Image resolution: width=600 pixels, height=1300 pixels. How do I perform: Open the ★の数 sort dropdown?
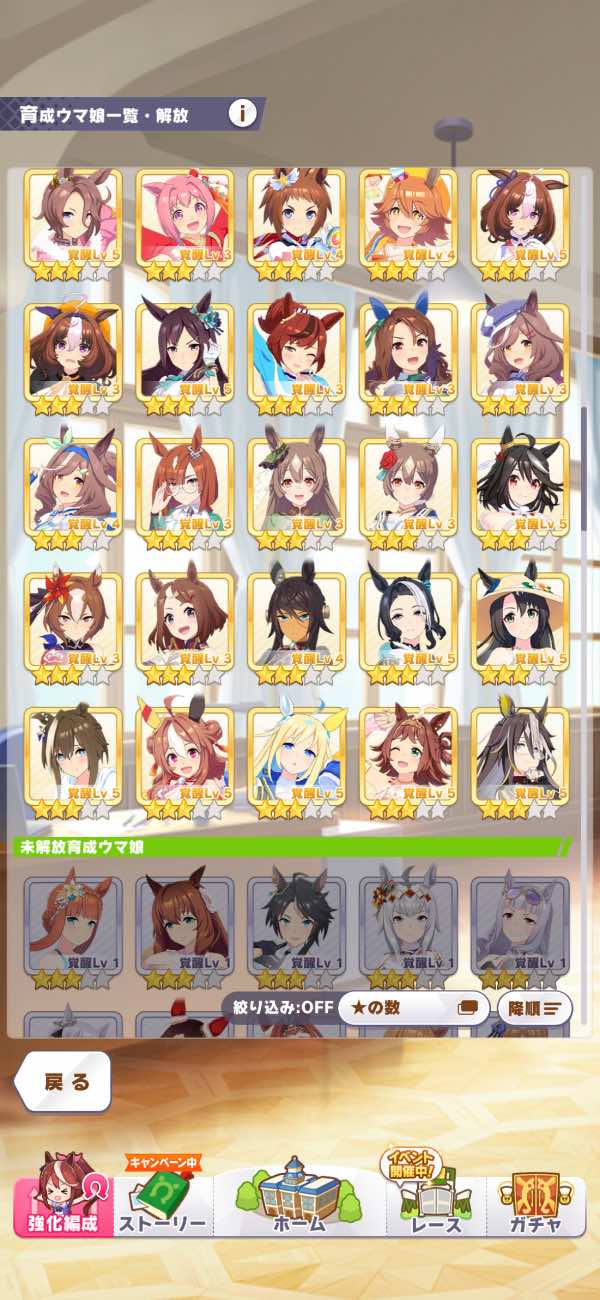click(x=413, y=1008)
